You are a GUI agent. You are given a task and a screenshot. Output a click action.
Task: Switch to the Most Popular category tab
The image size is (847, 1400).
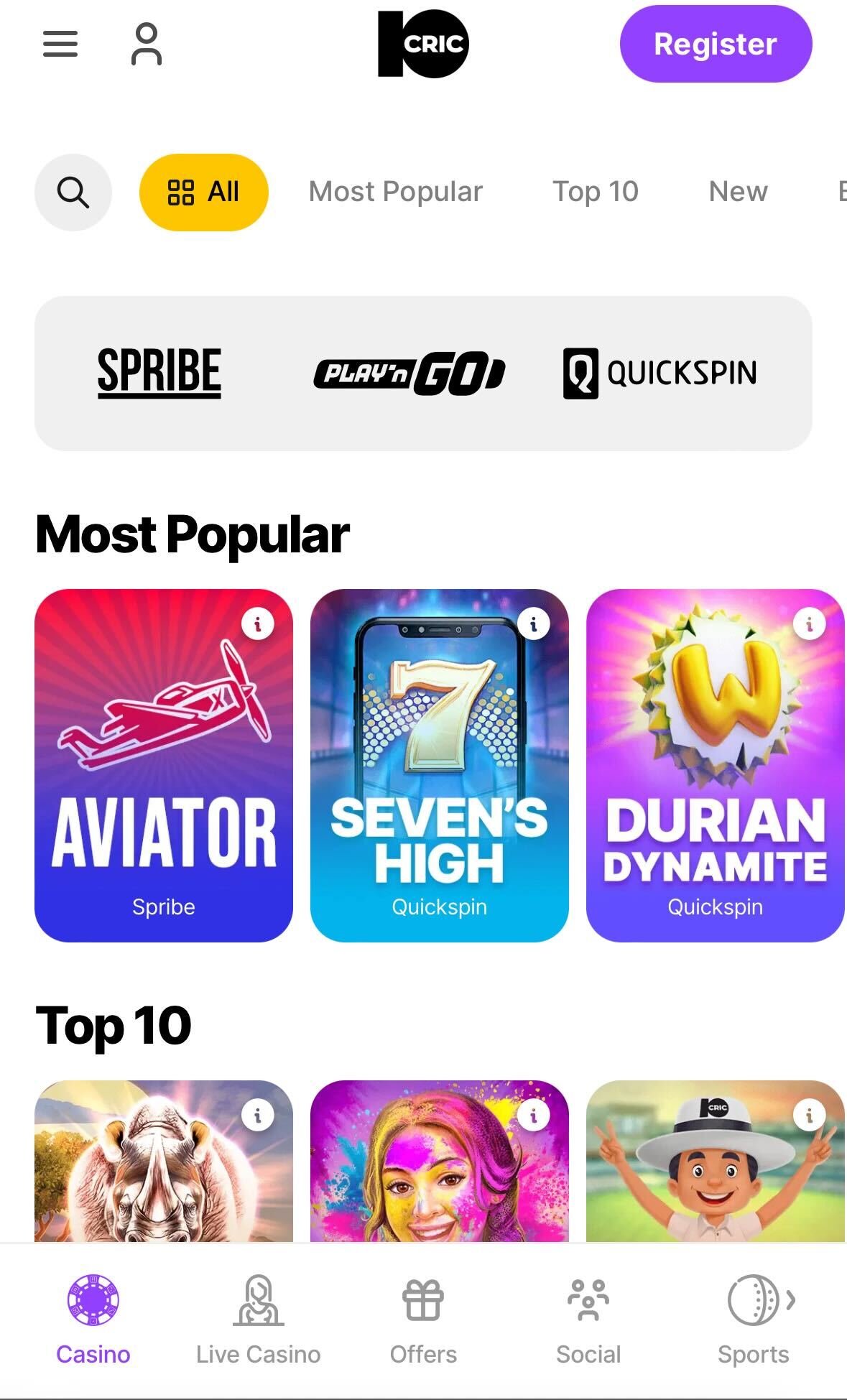click(x=395, y=192)
